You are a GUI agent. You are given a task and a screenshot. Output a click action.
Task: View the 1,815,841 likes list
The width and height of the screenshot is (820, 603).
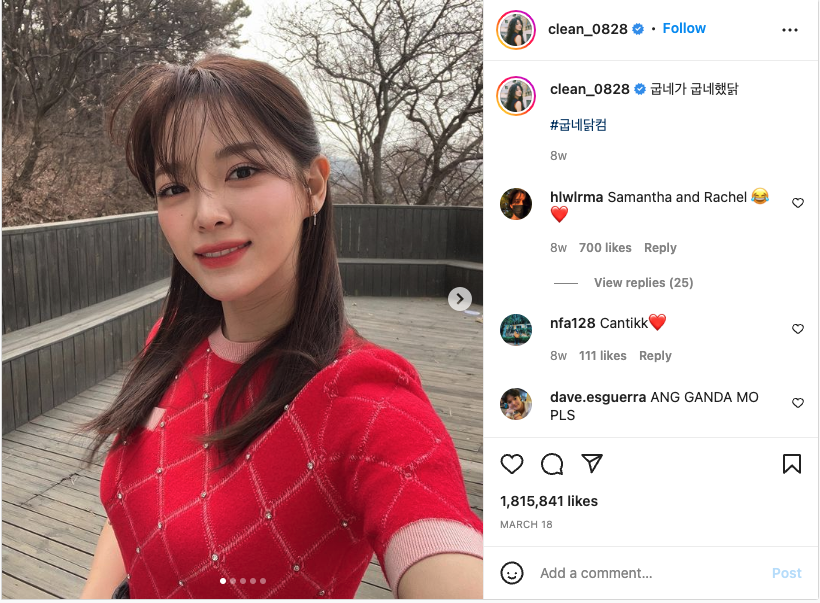click(x=549, y=501)
